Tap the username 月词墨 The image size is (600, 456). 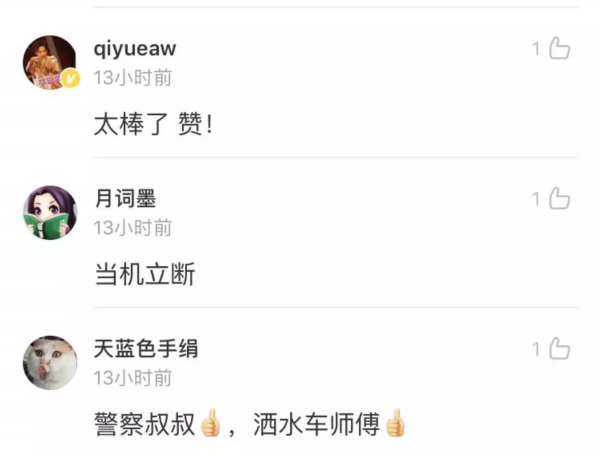(x=125, y=199)
